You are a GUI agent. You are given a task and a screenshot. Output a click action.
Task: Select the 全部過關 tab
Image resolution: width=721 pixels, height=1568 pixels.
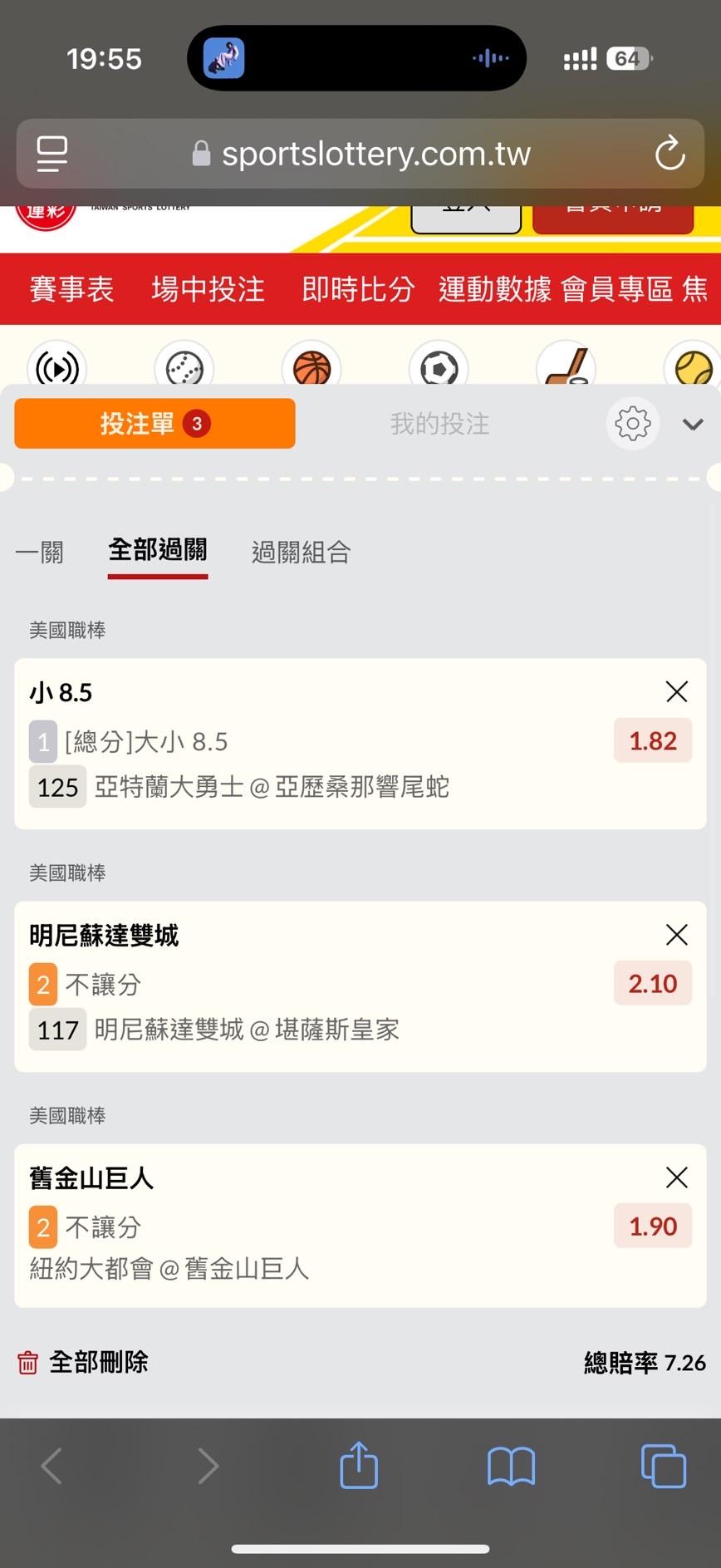(x=158, y=550)
